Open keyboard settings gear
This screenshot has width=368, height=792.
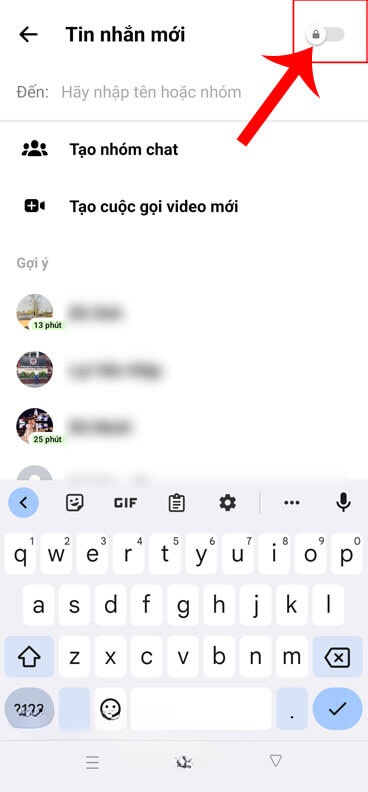(227, 503)
